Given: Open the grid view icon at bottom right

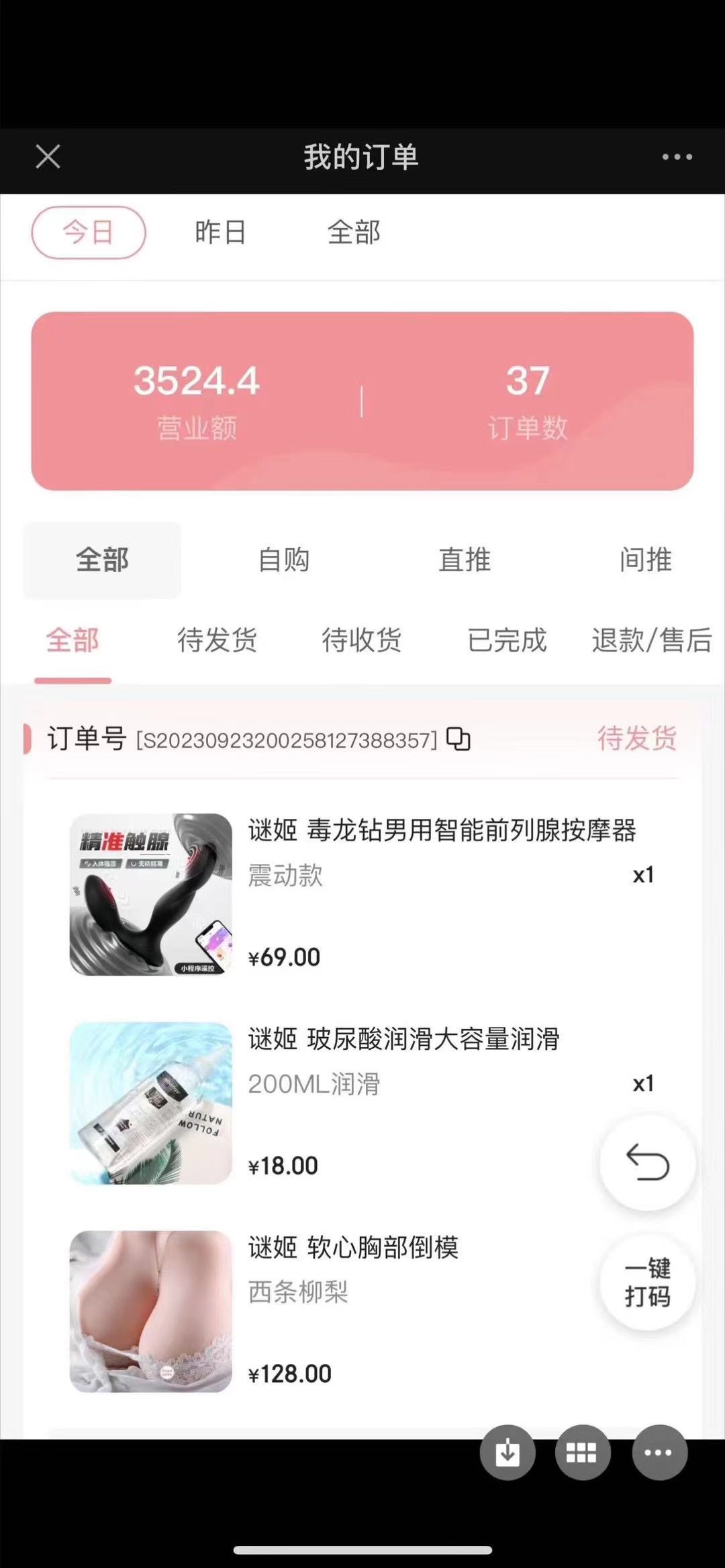Looking at the screenshot, I should point(584,1452).
